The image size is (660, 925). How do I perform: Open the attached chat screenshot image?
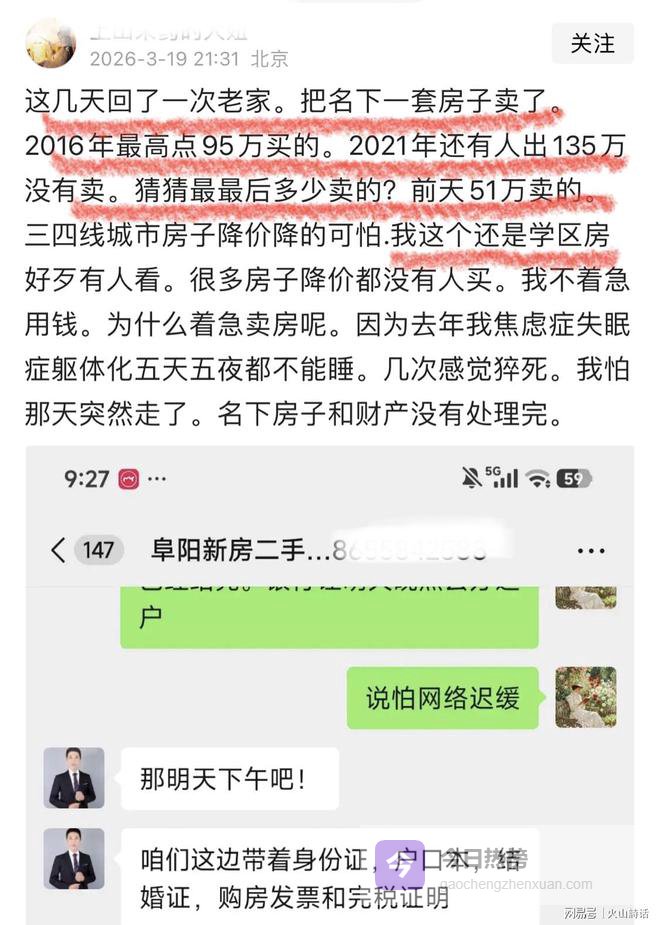(x=330, y=685)
